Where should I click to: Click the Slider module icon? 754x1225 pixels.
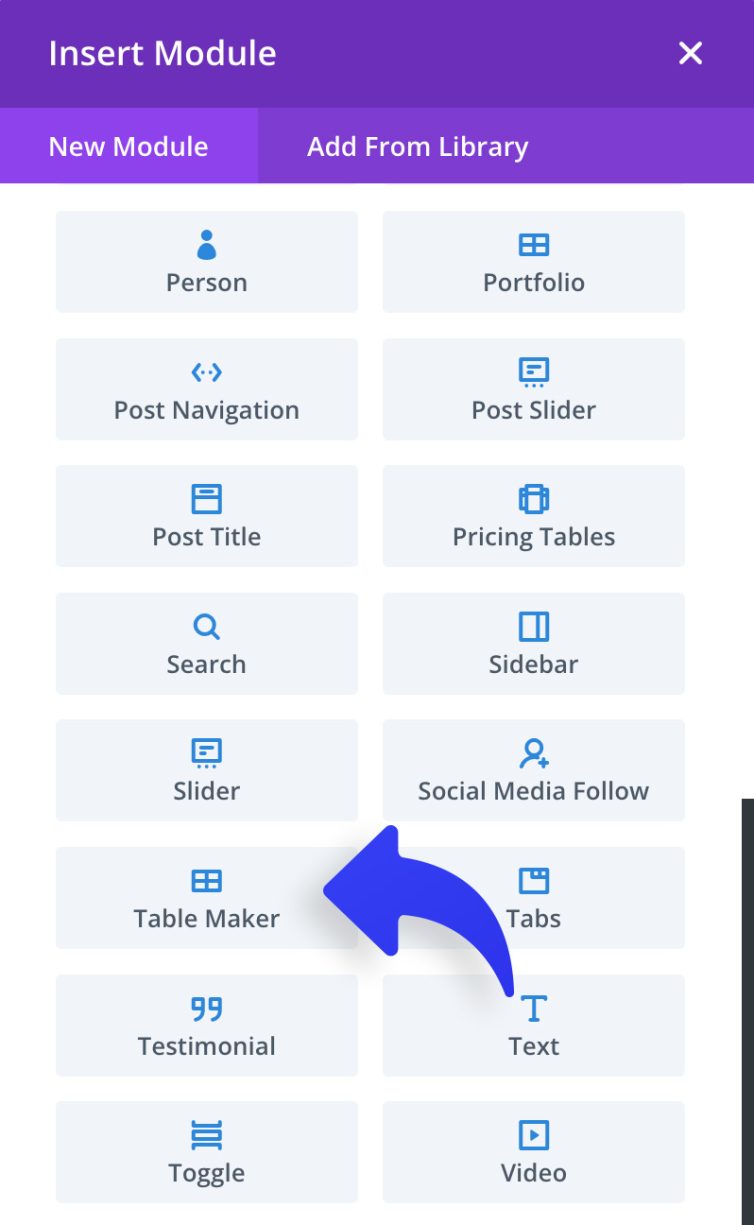pos(206,753)
